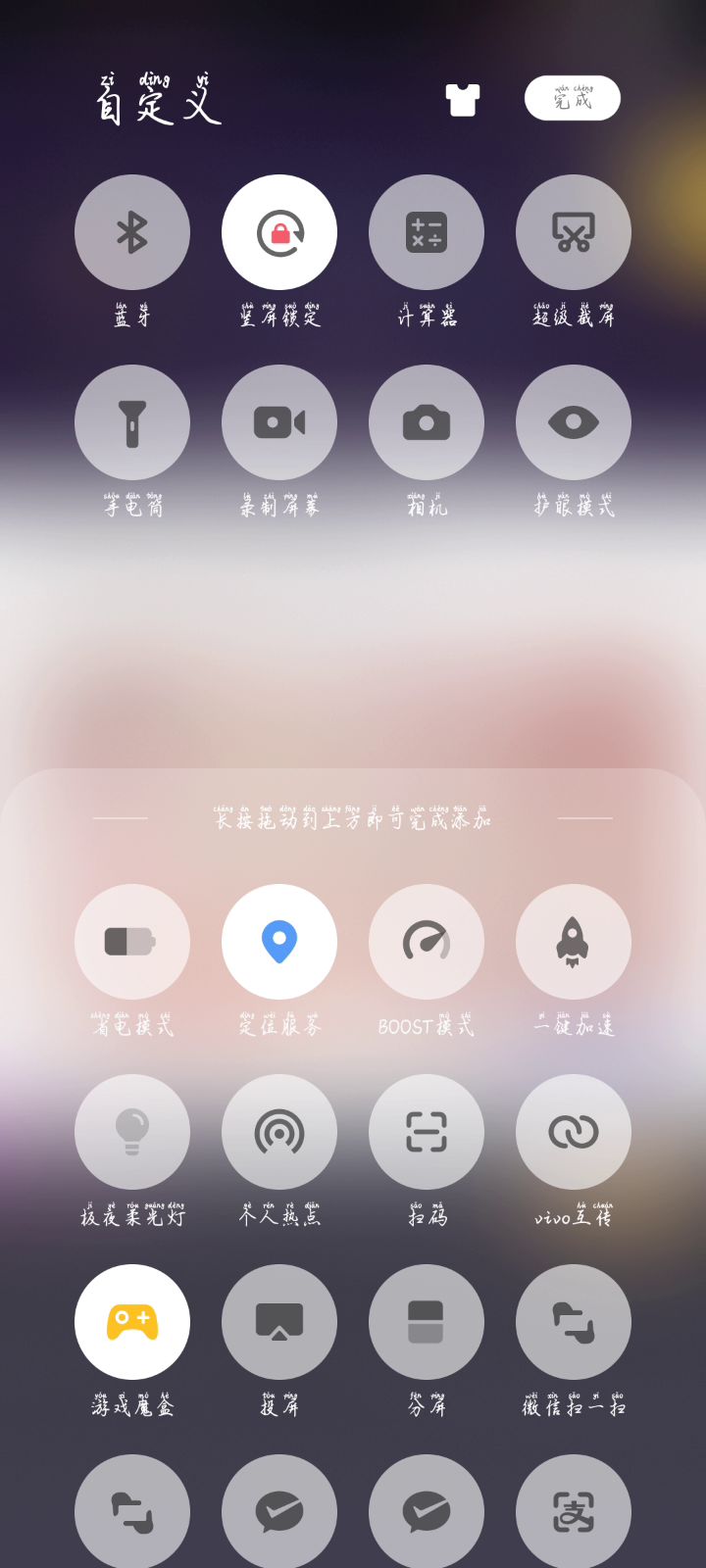Open the 相机 camera tile
Viewport: 706px width, 1568px height.
427,422
